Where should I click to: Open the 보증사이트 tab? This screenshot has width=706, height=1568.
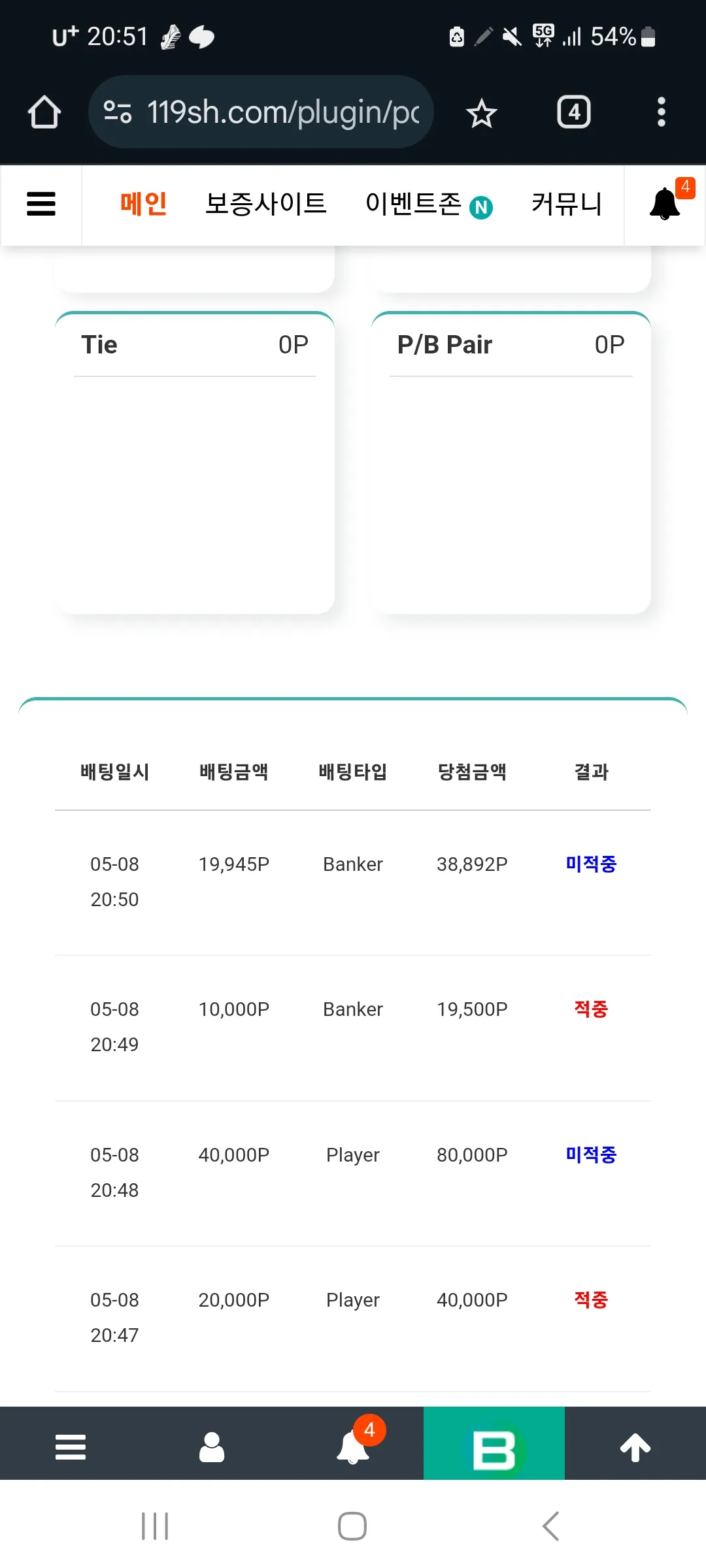[x=265, y=204]
